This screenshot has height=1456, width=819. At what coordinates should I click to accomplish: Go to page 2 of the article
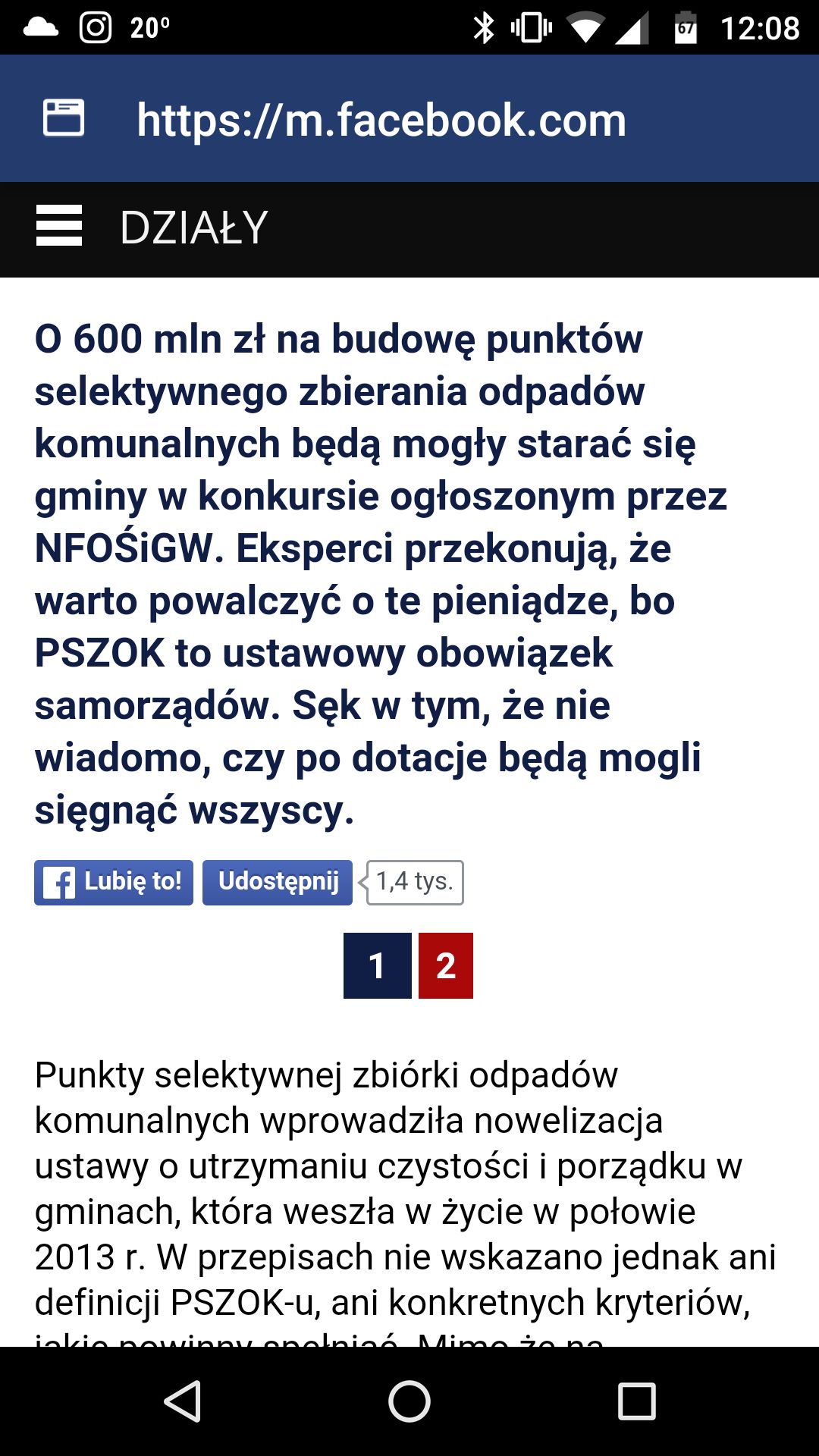point(446,965)
